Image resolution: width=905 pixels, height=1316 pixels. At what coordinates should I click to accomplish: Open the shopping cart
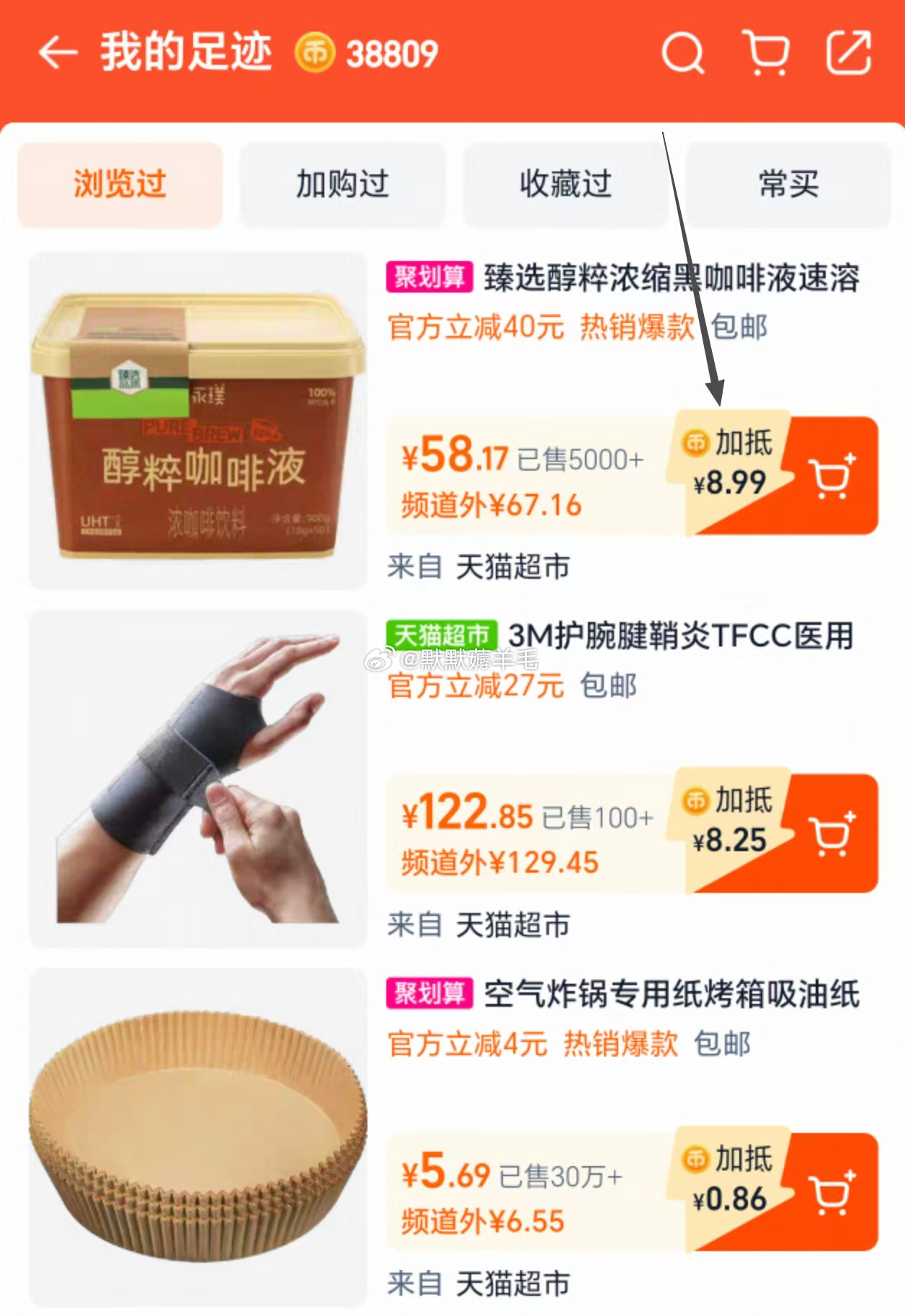click(765, 53)
